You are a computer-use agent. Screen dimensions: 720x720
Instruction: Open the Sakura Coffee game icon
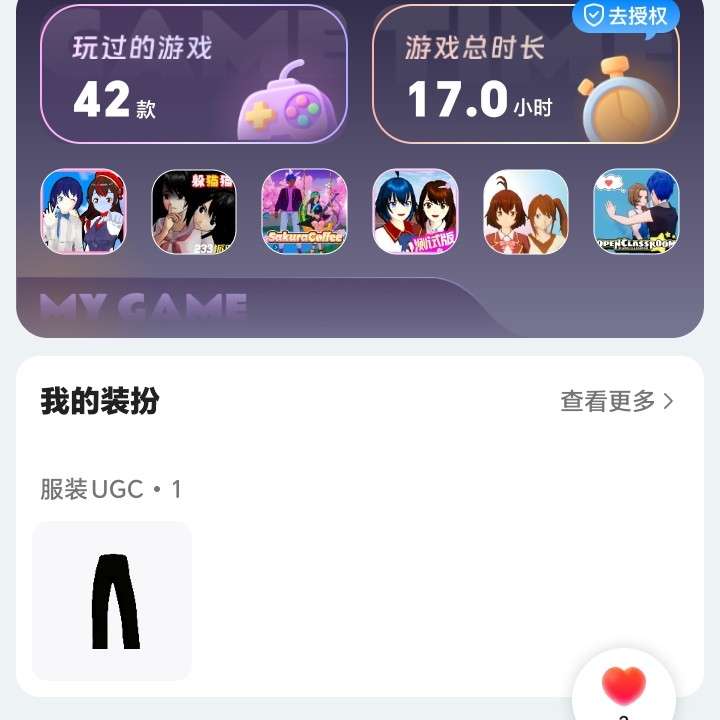[304, 211]
